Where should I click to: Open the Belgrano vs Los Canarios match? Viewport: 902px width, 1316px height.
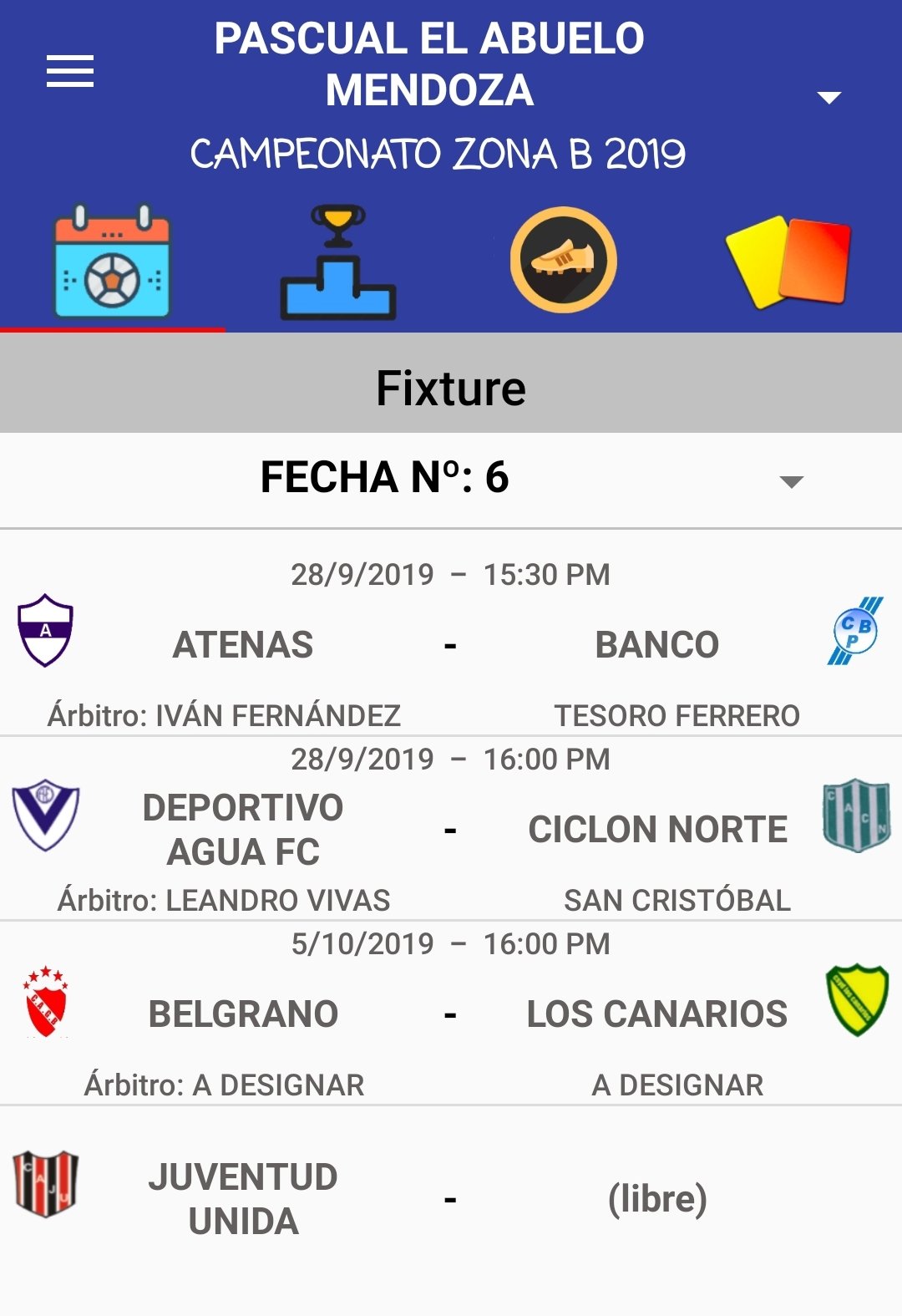click(451, 1014)
